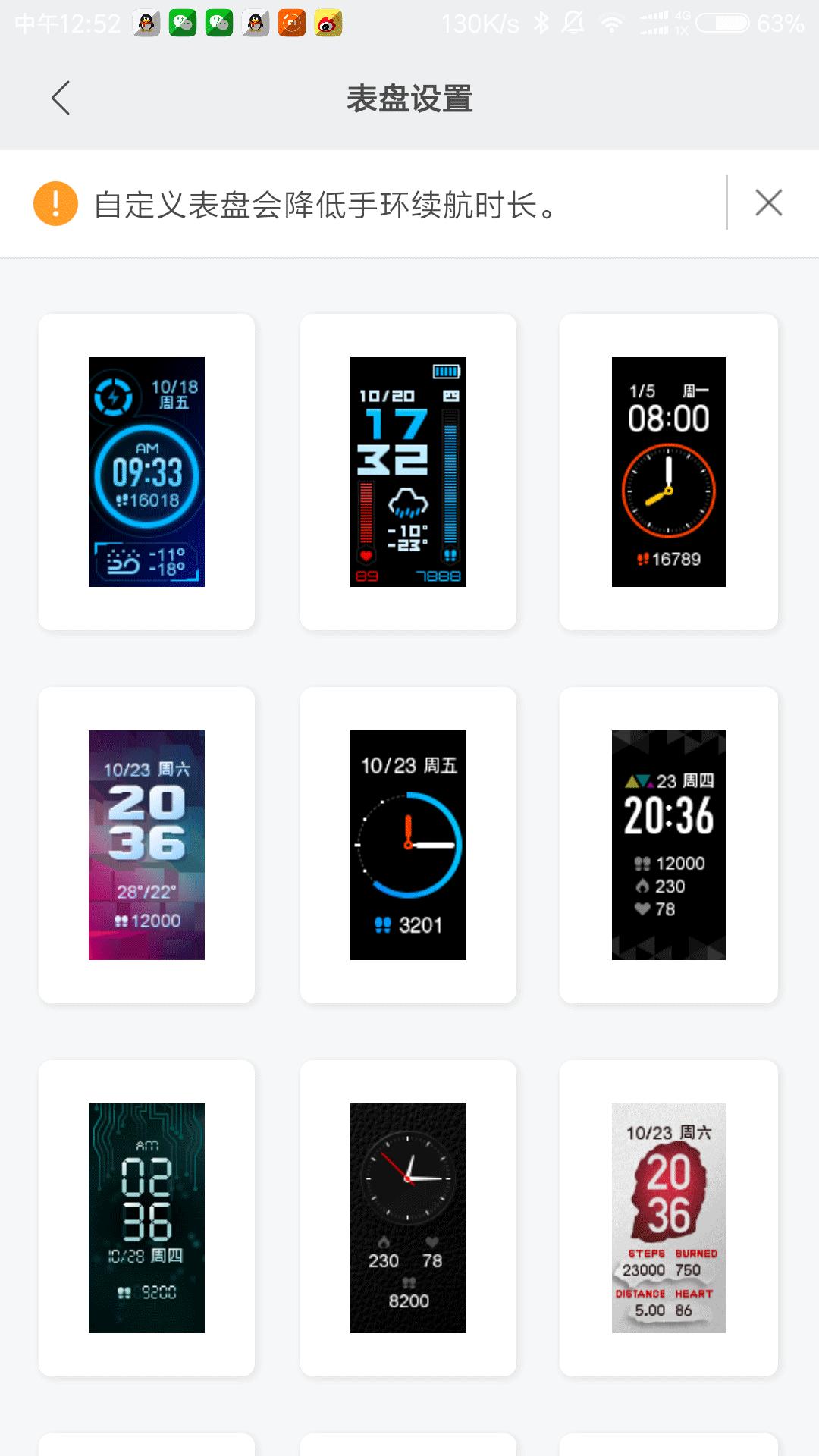Choose the red torn-paper 20:36 watch face
The image size is (819, 1456).
[x=668, y=1218]
